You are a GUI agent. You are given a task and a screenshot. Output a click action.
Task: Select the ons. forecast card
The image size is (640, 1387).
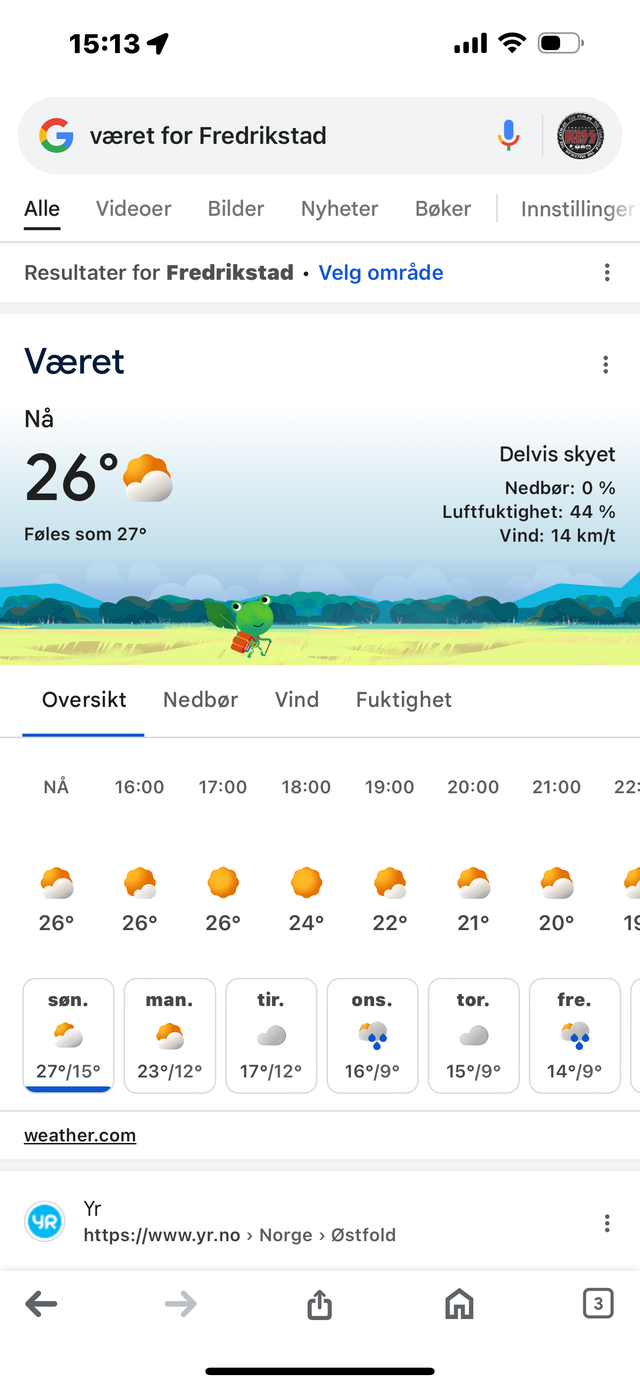pos(372,1035)
